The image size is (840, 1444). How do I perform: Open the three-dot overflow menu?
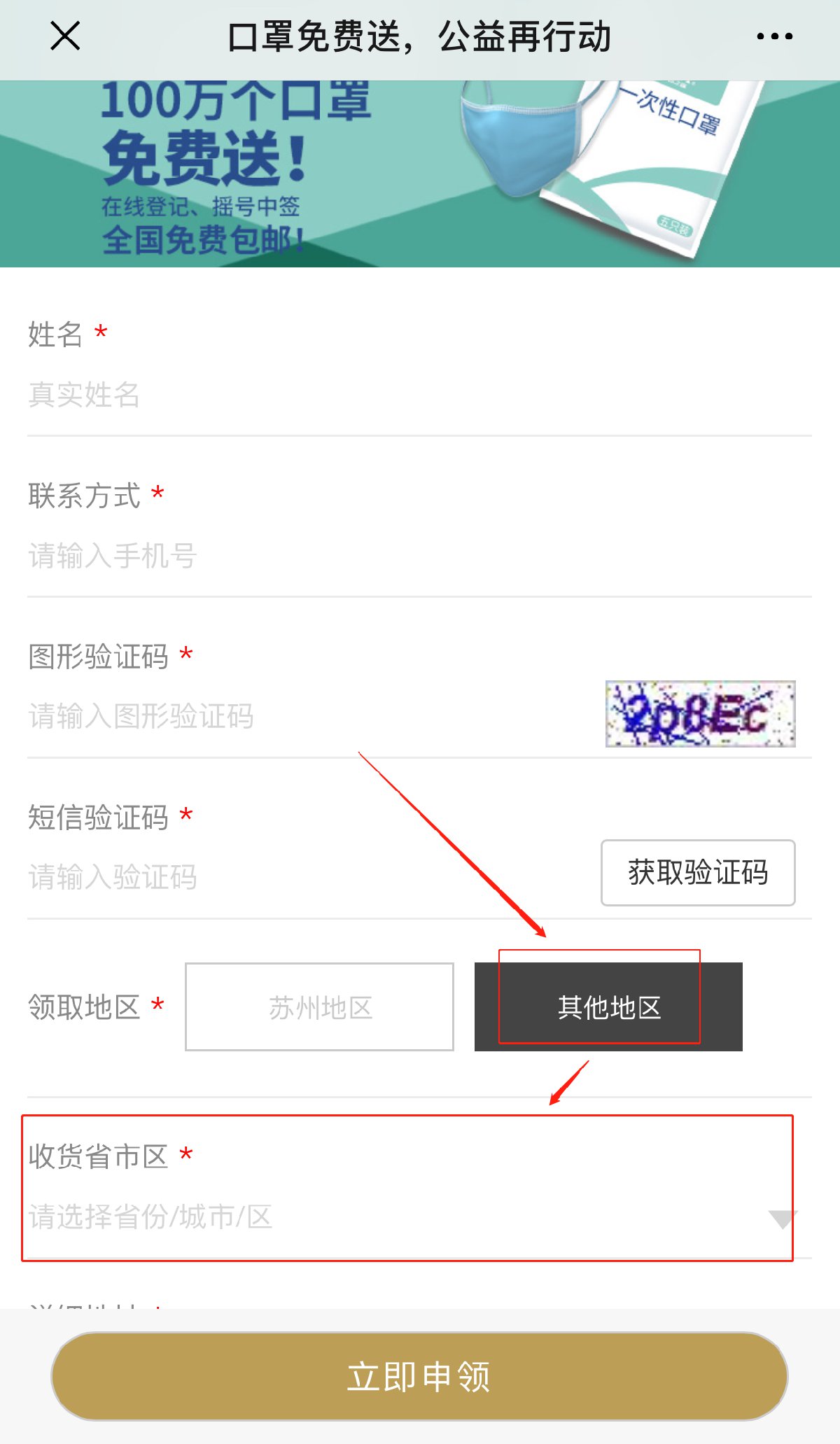click(774, 36)
